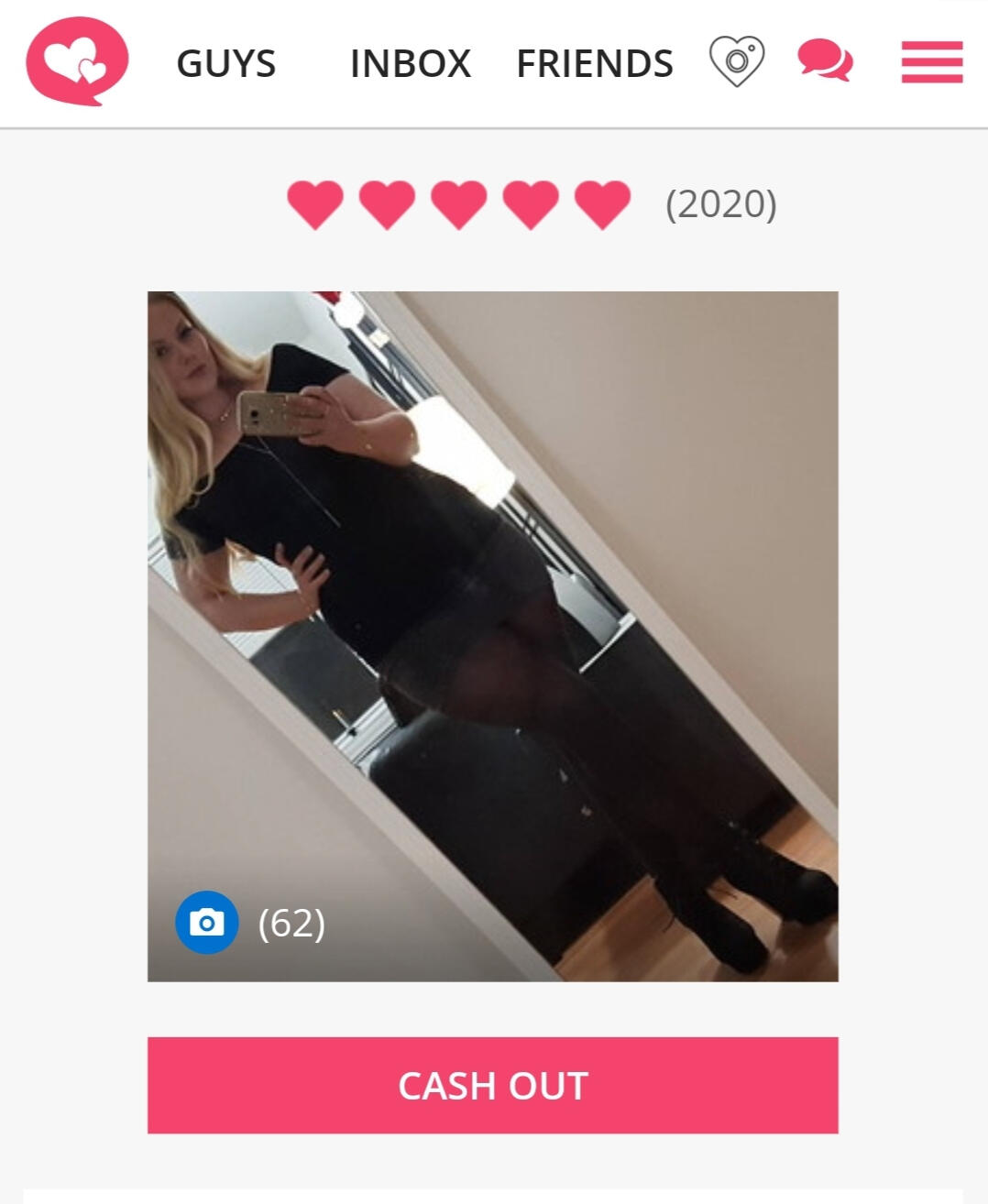Switch to the Friends tab
The width and height of the screenshot is (988, 1204).
click(x=594, y=63)
